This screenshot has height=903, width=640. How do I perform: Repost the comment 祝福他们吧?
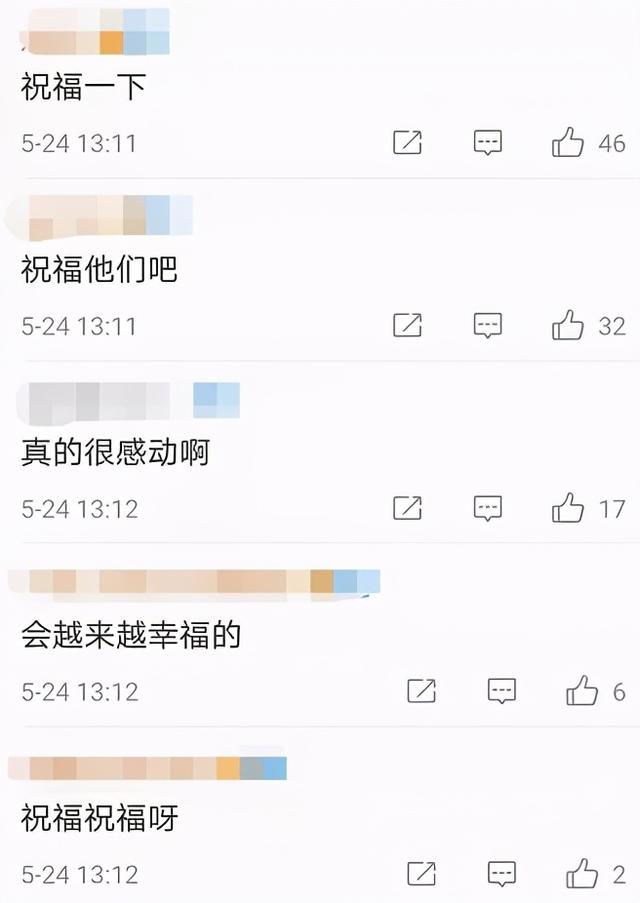407,325
